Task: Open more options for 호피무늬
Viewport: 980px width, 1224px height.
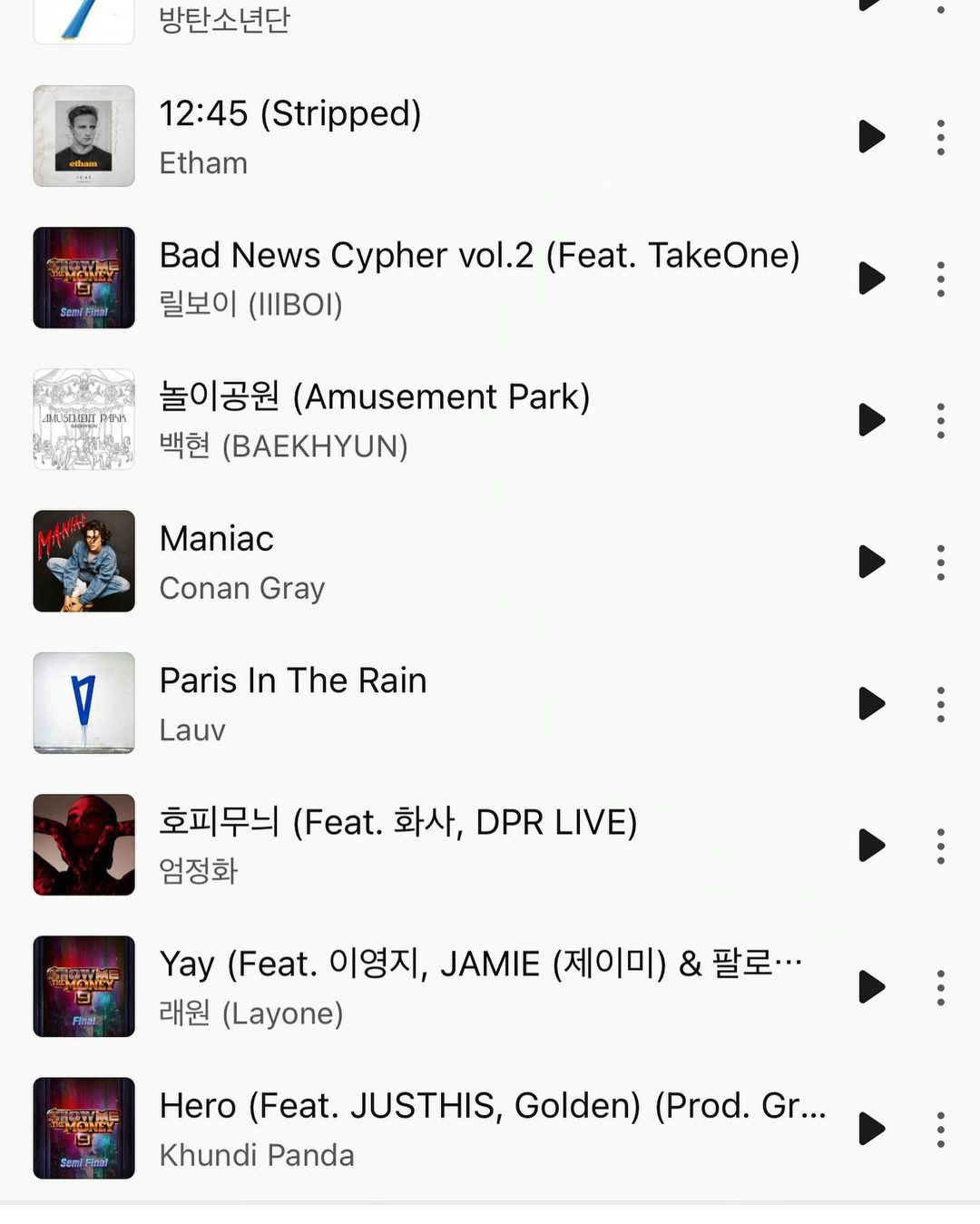Action: click(x=941, y=845)
